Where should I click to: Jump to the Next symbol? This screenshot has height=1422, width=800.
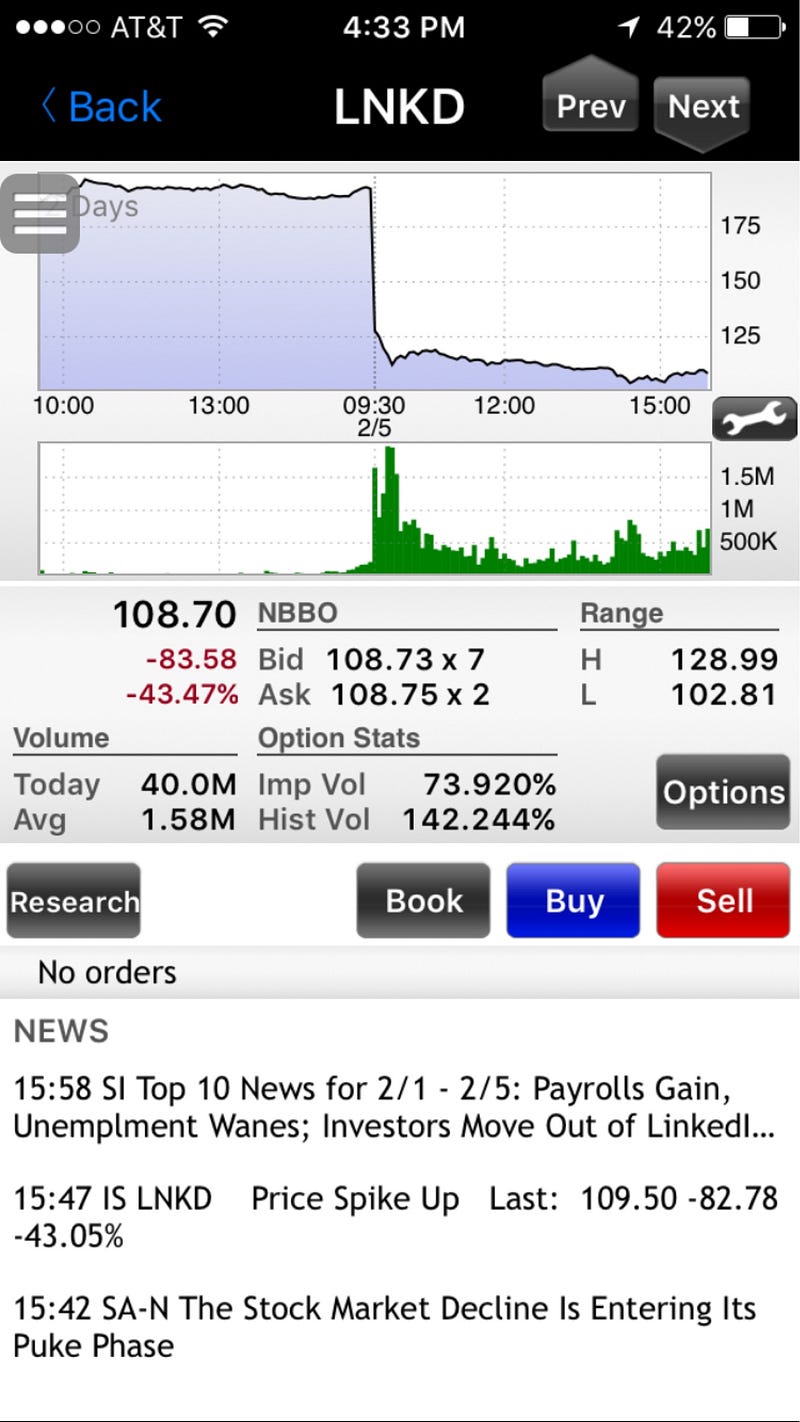pos(704,103)
